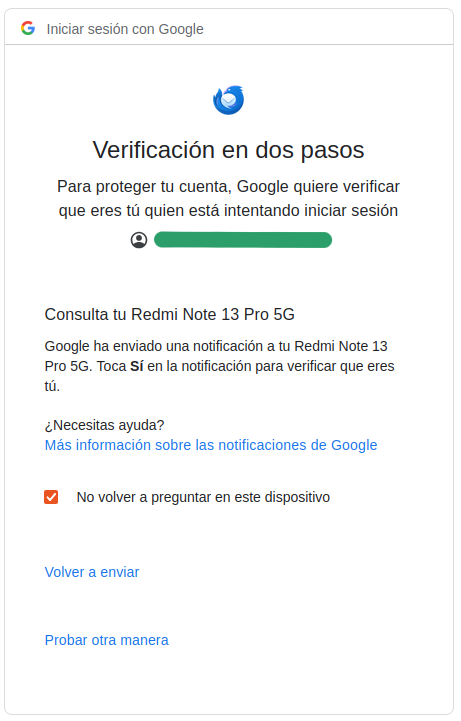461x721 pixels.
Task: Choose Probar otra manera
Action: pyautogui.click(x=106, y=640)
